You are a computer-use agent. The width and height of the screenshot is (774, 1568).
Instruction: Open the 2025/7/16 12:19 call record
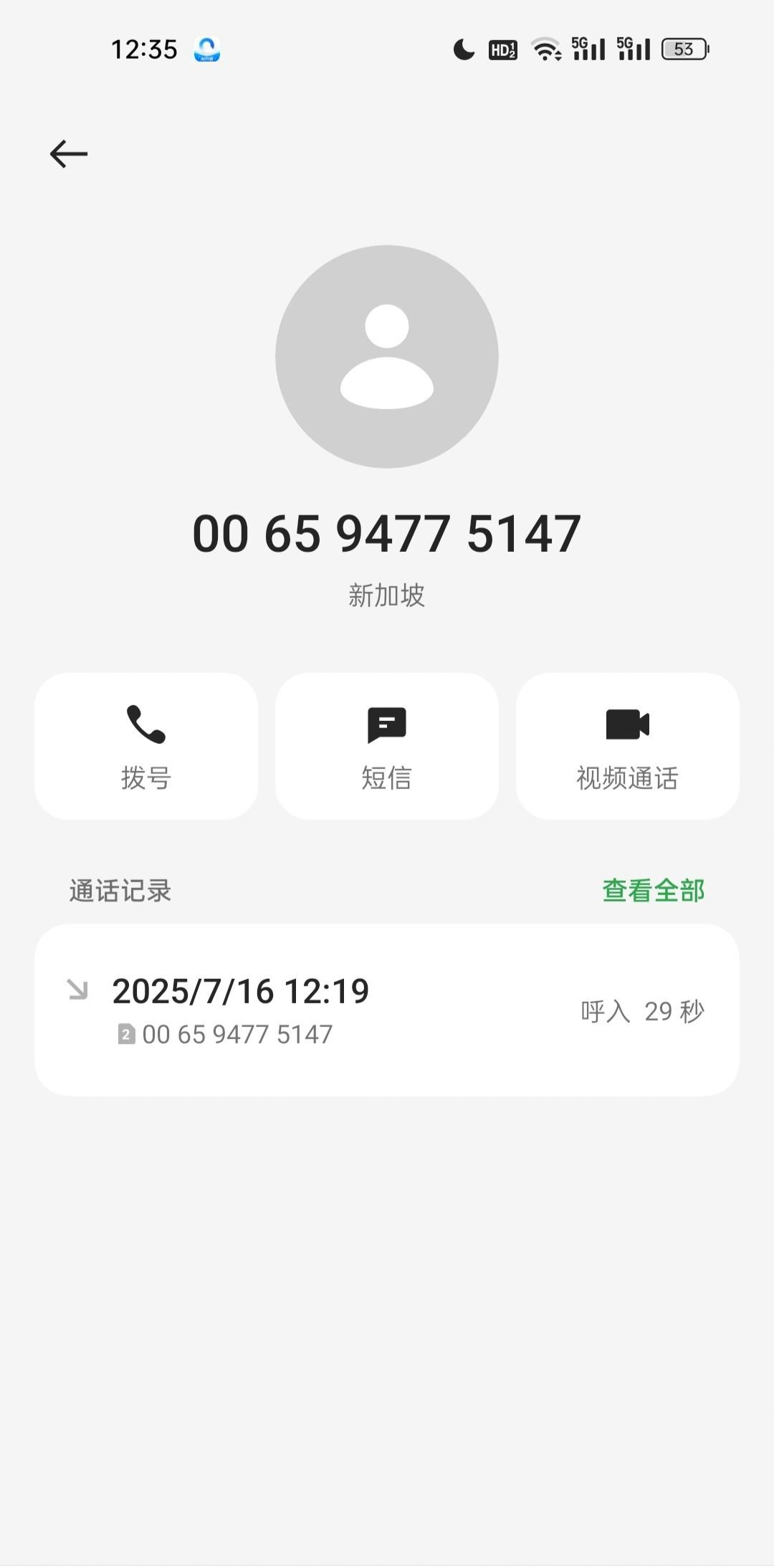[387, 1010]
